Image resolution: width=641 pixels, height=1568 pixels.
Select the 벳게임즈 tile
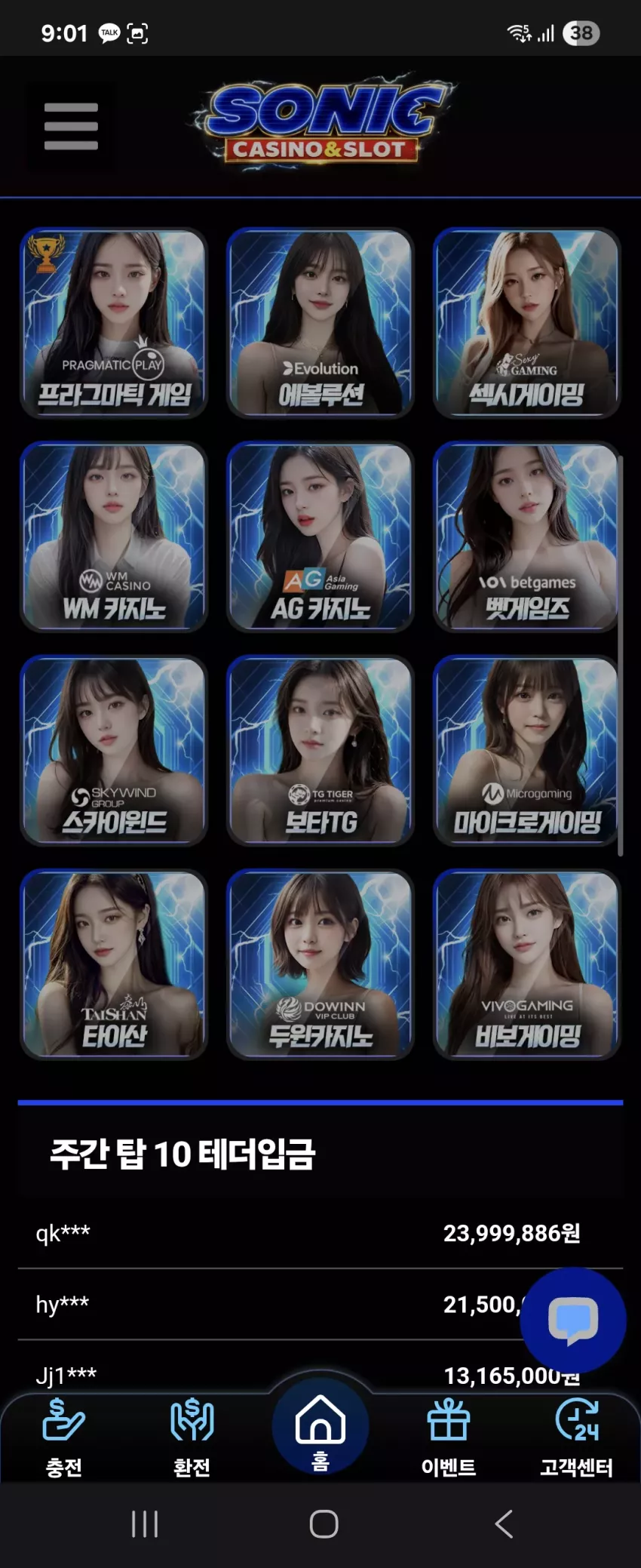pos(527,537)
